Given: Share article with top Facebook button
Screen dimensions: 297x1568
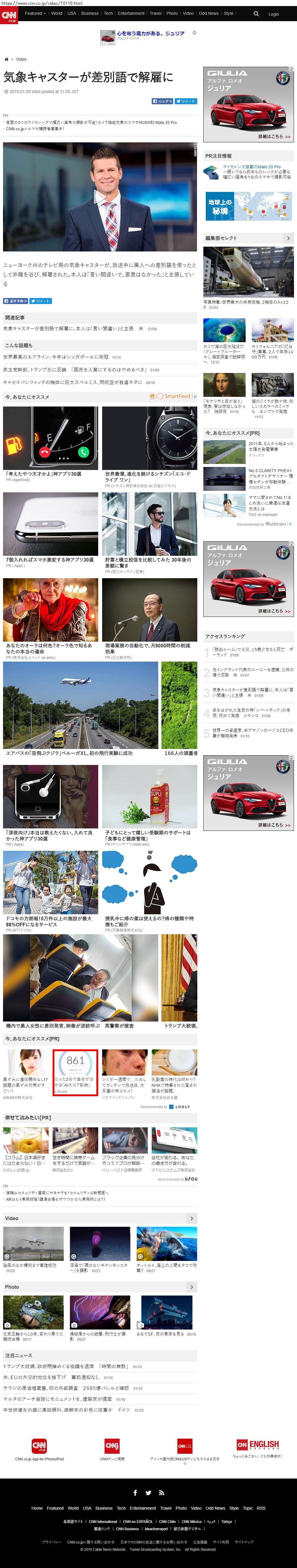Looking at the screenshot, I should (x=163, y=101).
